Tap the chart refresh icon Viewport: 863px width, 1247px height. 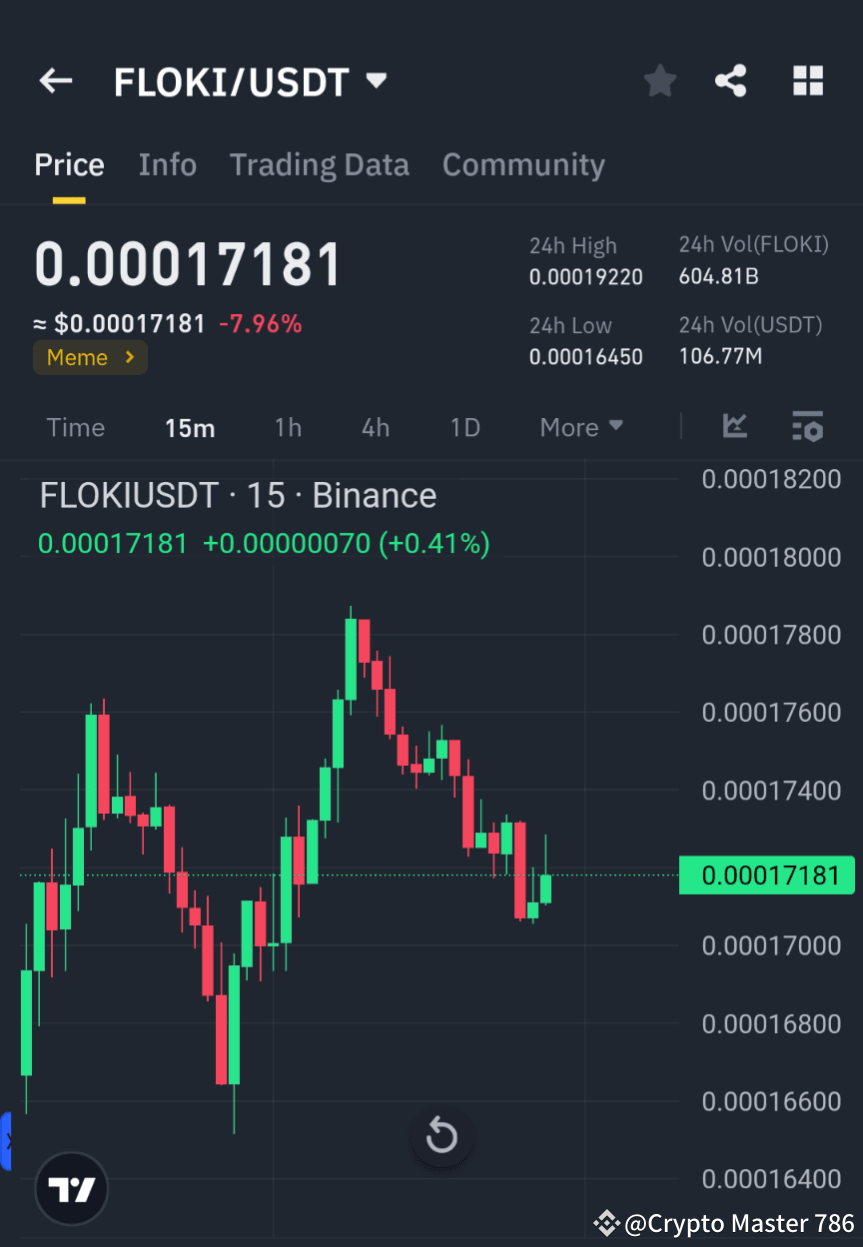442,1136
